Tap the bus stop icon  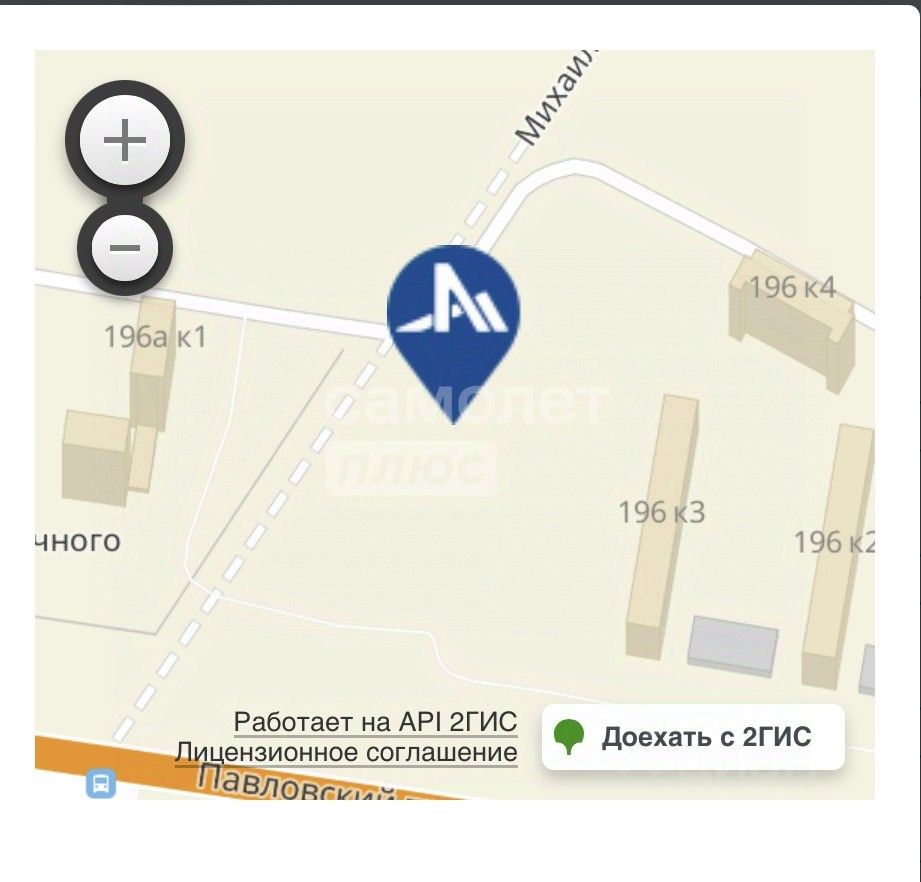[x=101, y=783]
